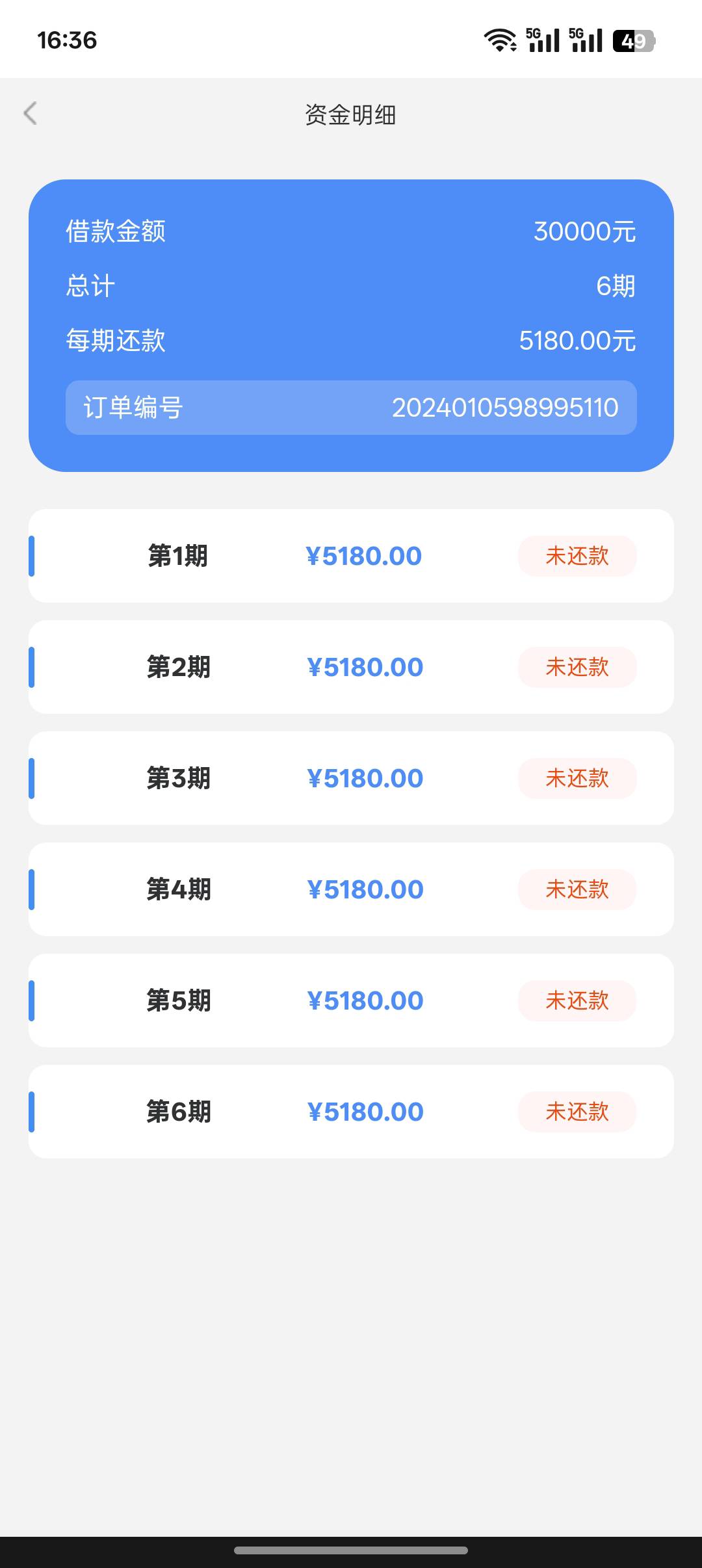Image resolution: width=702 pixels, height=1568 pixels.
Task: Tap 未还款 status for 第6期
Action: coord(577,1112)
